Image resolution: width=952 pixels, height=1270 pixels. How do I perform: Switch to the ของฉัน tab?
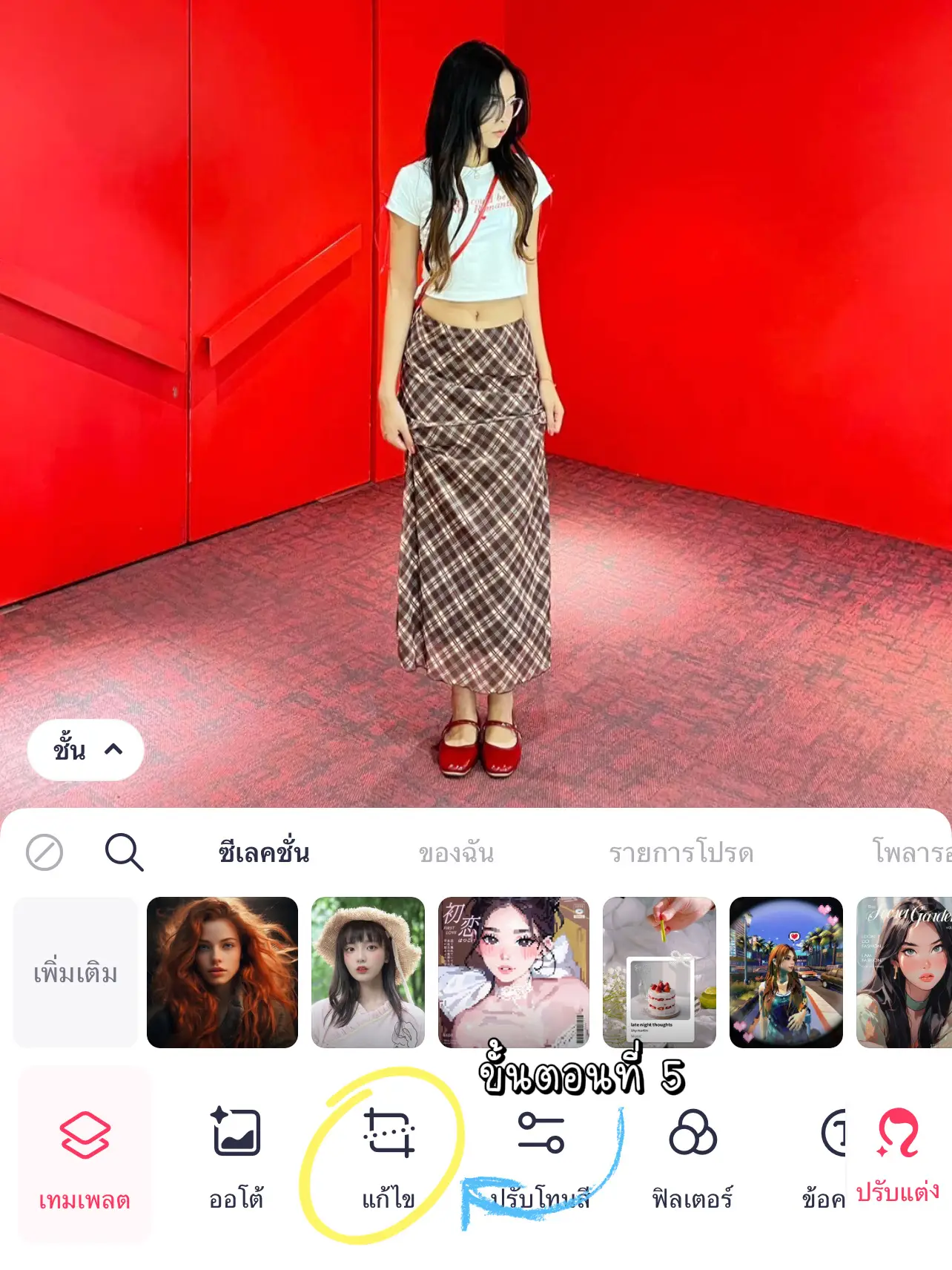456,853
